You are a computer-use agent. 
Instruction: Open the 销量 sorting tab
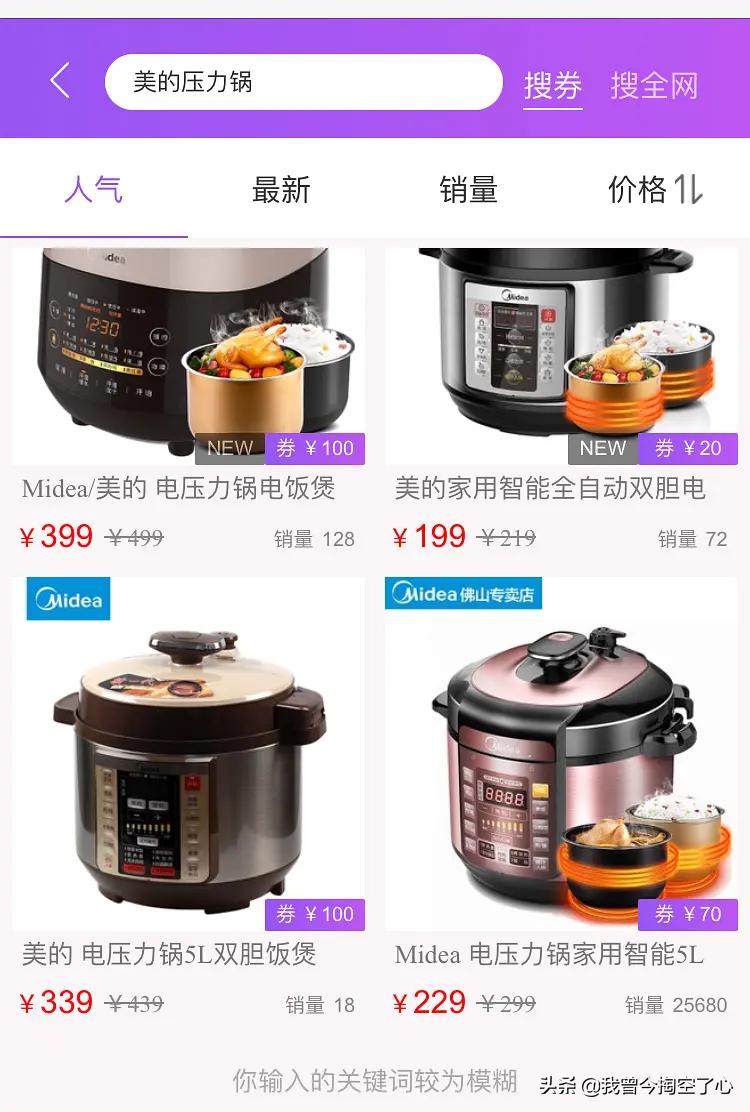pyautogui.click(x=469, y=189)
